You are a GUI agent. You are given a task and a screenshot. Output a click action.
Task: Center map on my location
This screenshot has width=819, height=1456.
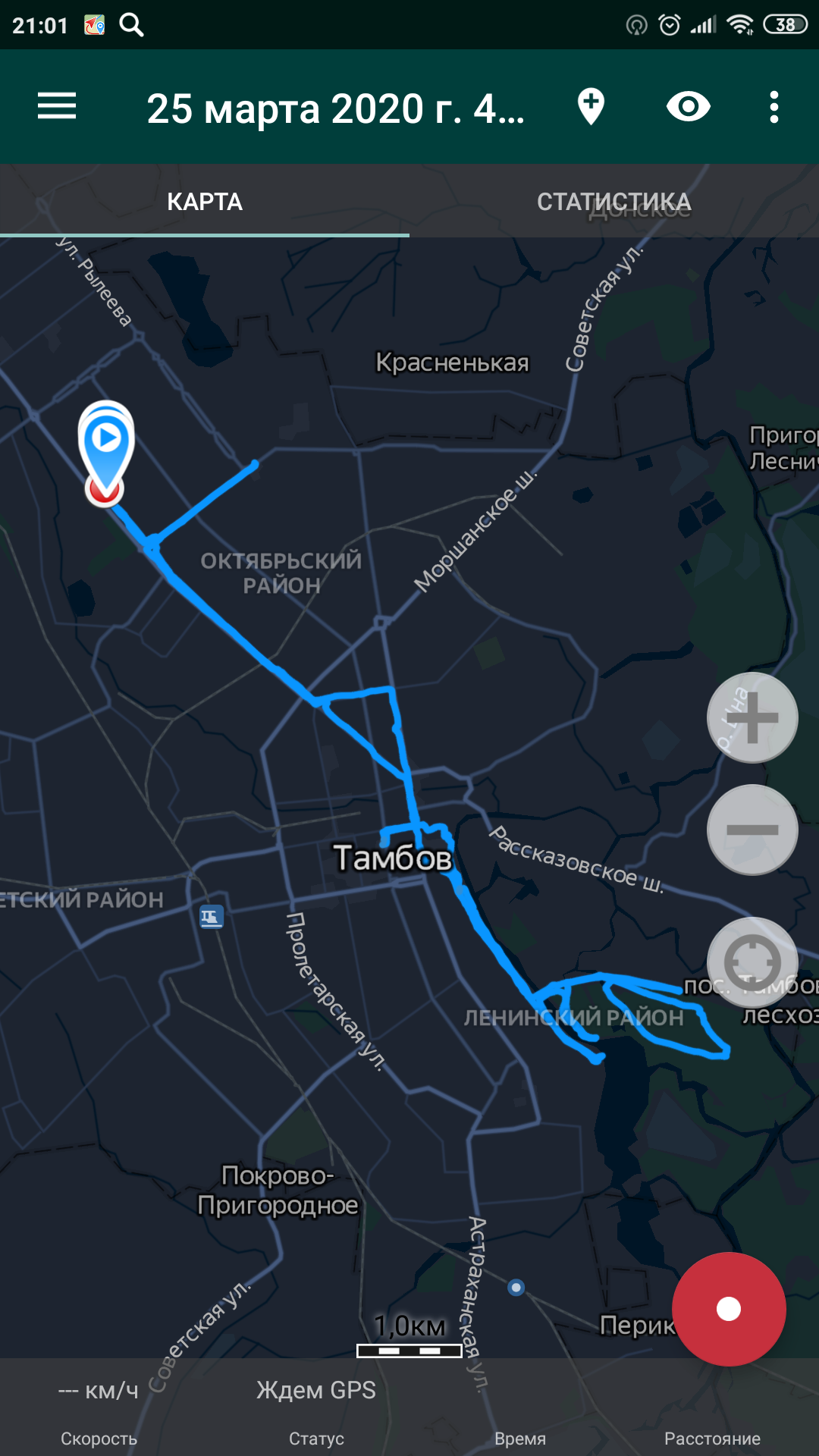pyautogui.click(x=752, y=962)
